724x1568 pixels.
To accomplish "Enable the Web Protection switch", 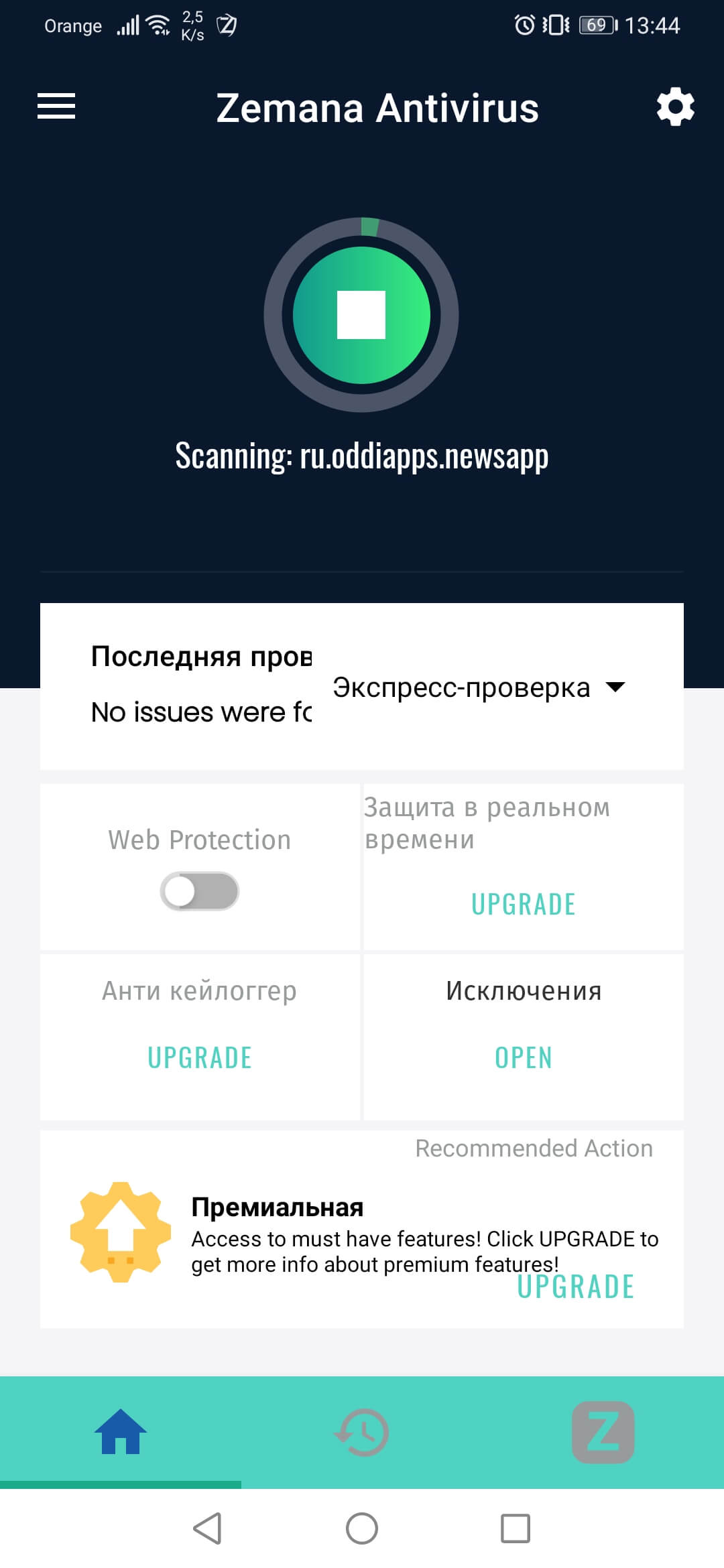I will pyautogui.click(x=200, y=891).
